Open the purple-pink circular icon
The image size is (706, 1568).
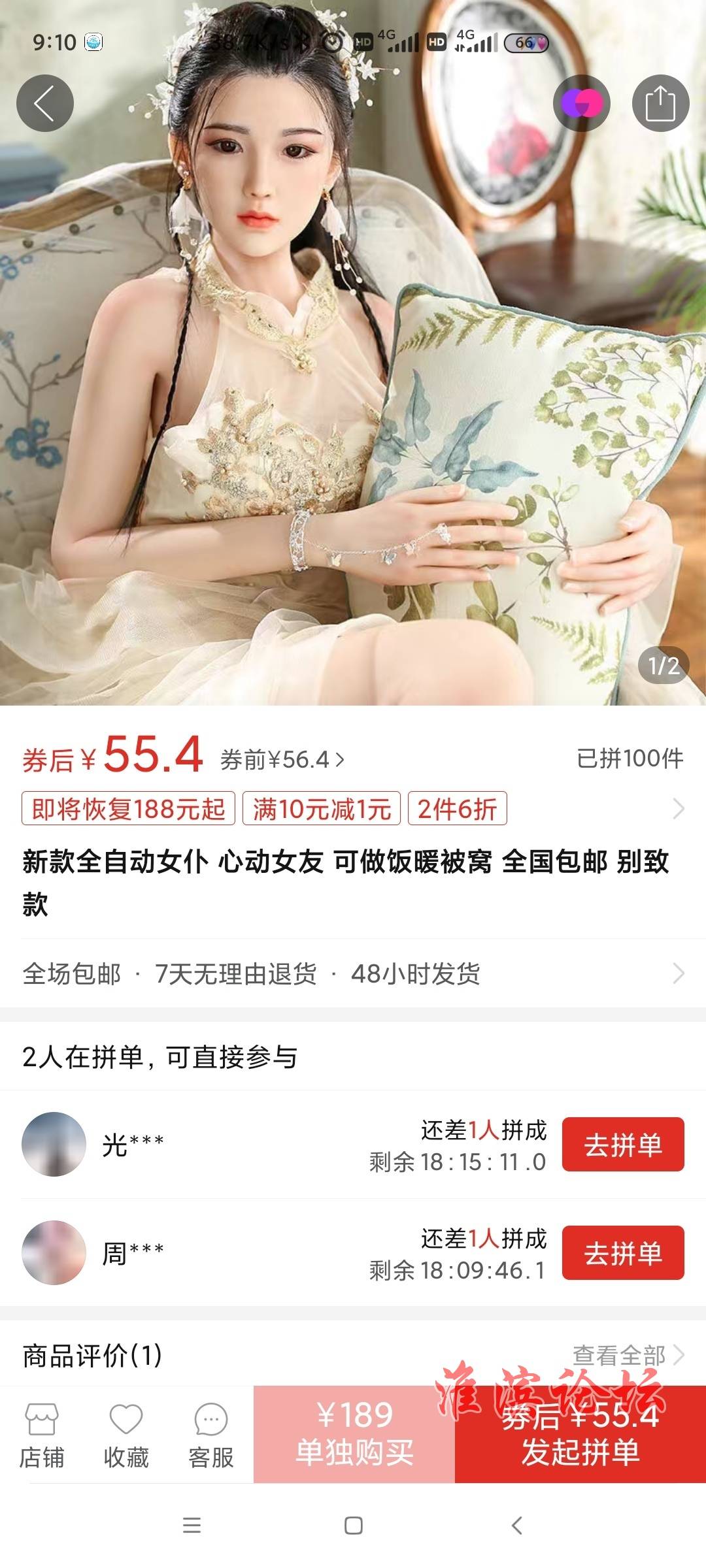click(581, 103)
